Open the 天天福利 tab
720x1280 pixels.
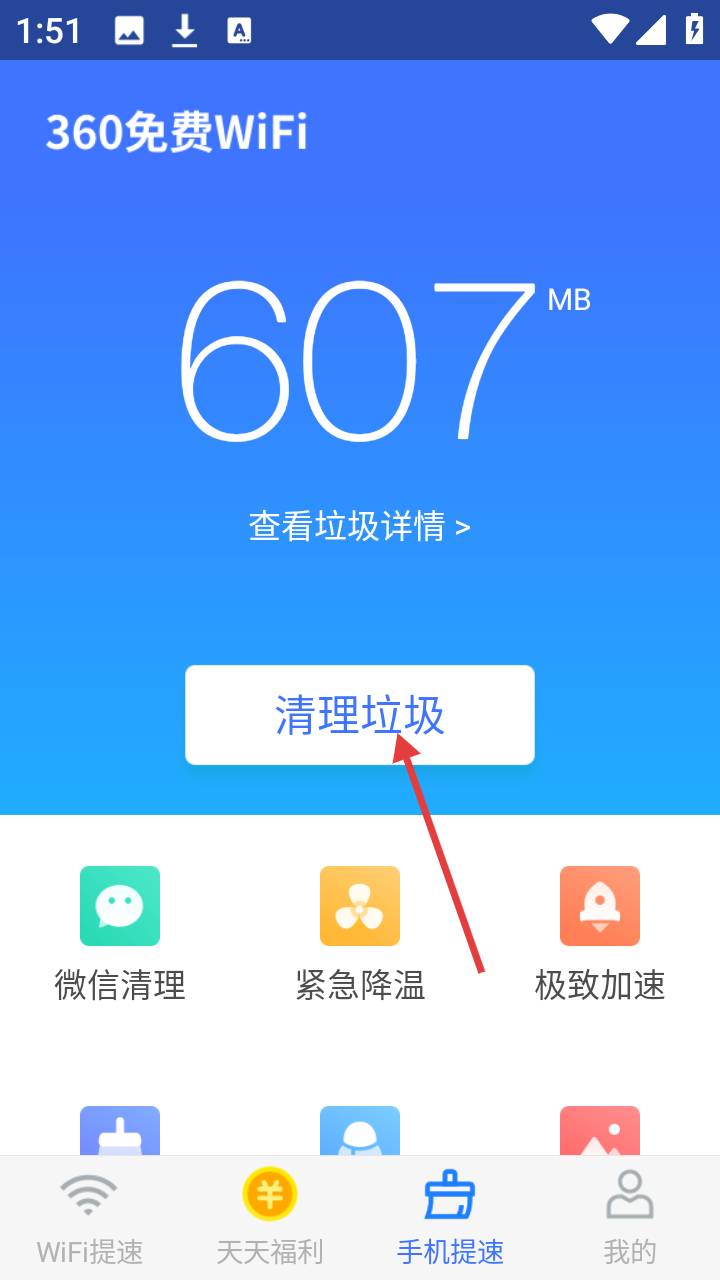tap(270, 1217)
